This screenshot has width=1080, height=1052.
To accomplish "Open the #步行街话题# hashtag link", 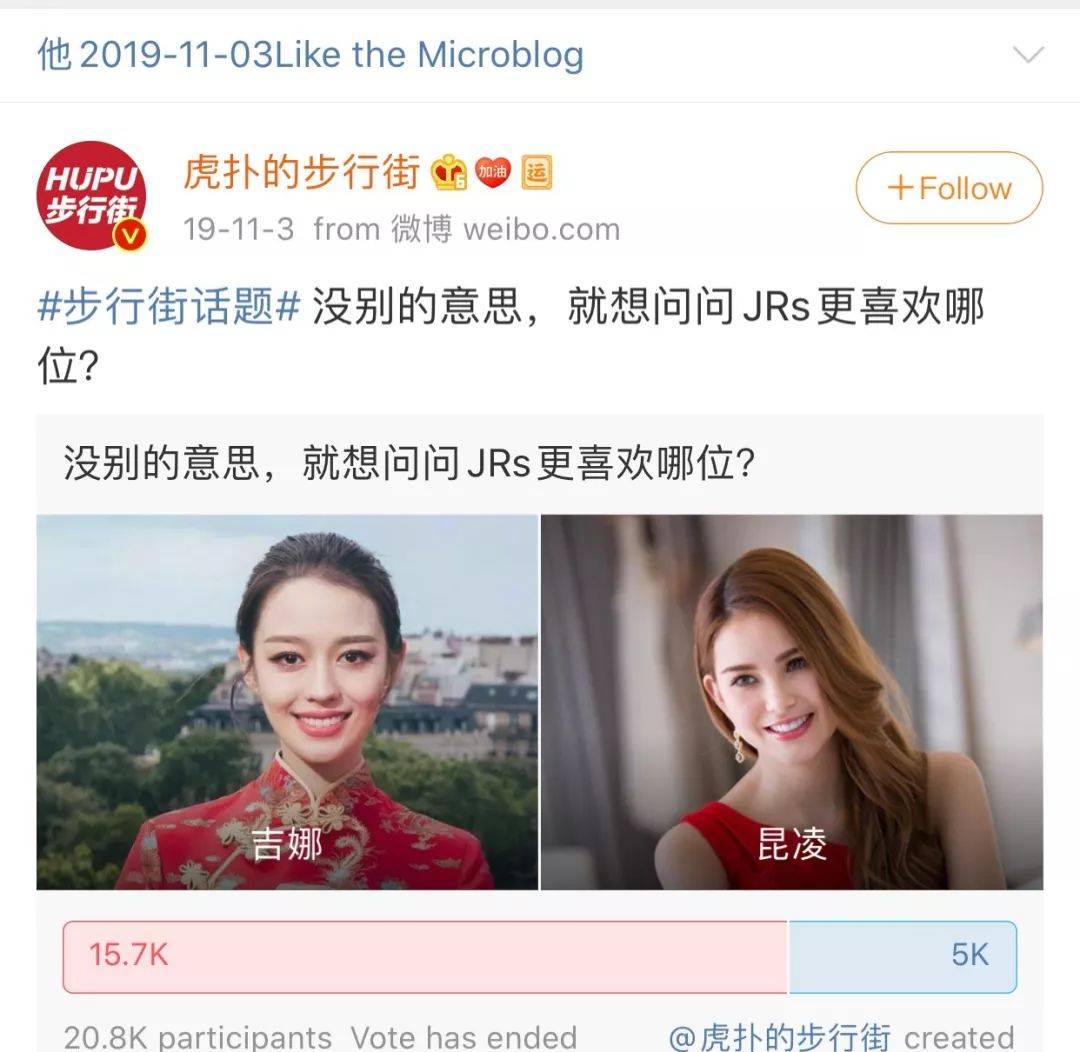I will (x=168, y=306).
